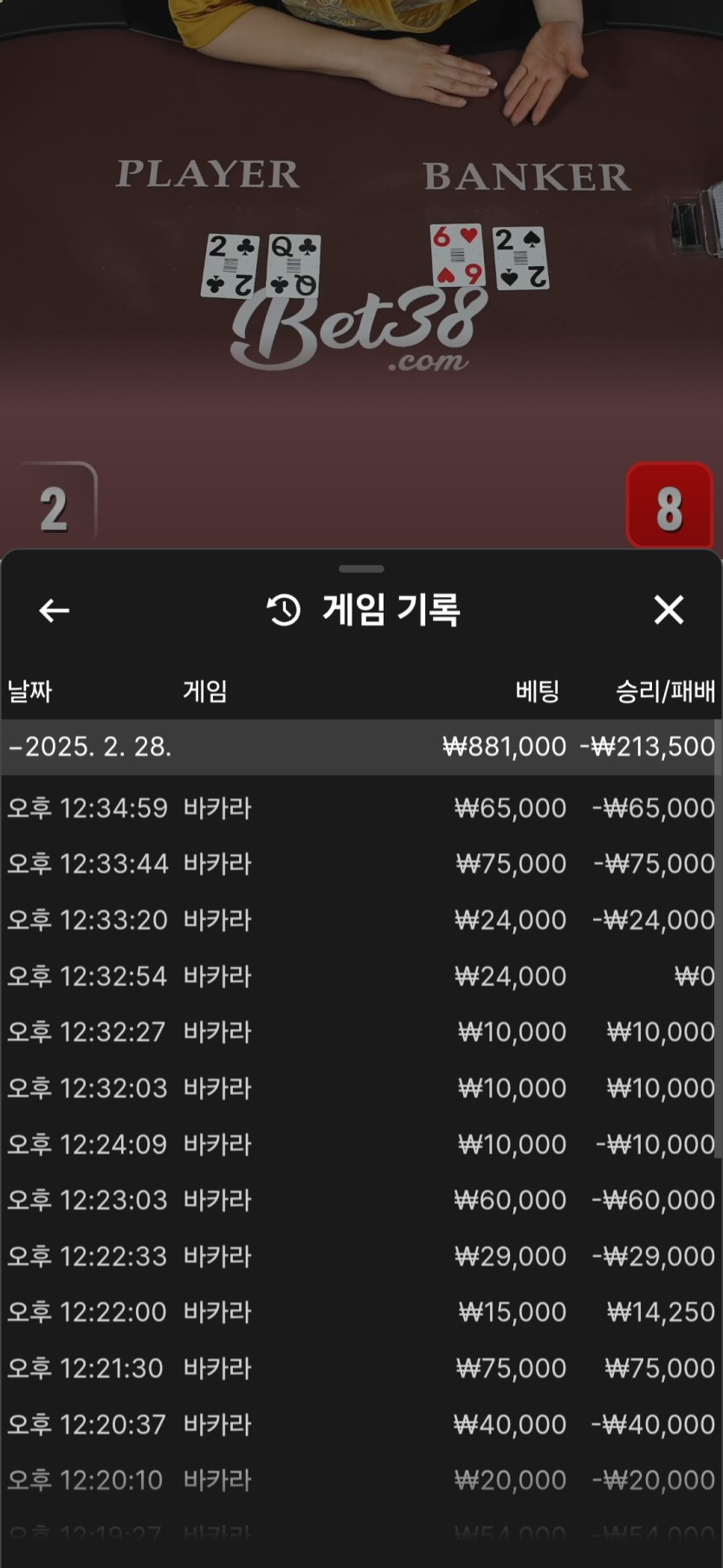Select the 12:22:00 round that won ₩14,250
This screenshot has height=1568, width=723.
click(x=361, y=1312)
